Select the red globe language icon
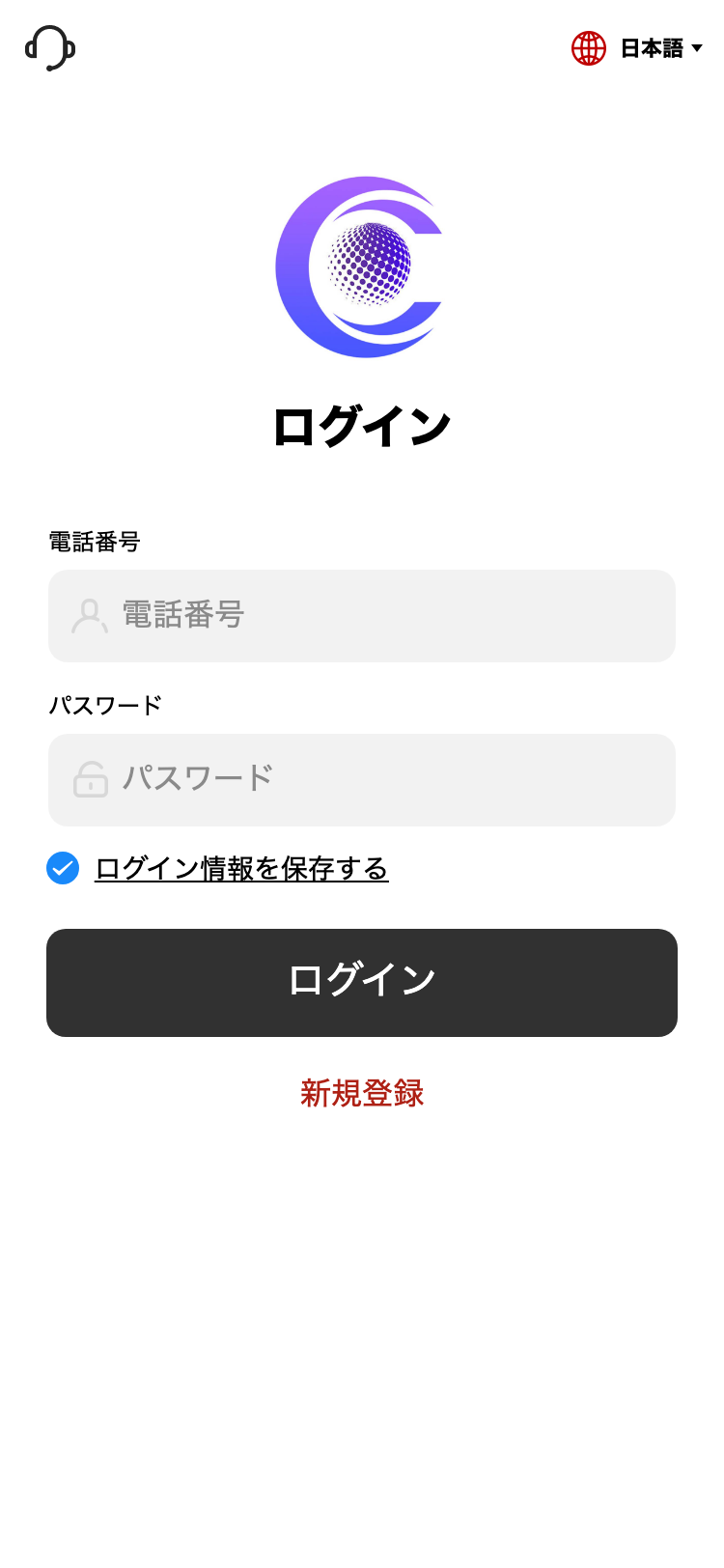Image resolution: width=724 pixels, height=1568 pixels. (588, 46)
